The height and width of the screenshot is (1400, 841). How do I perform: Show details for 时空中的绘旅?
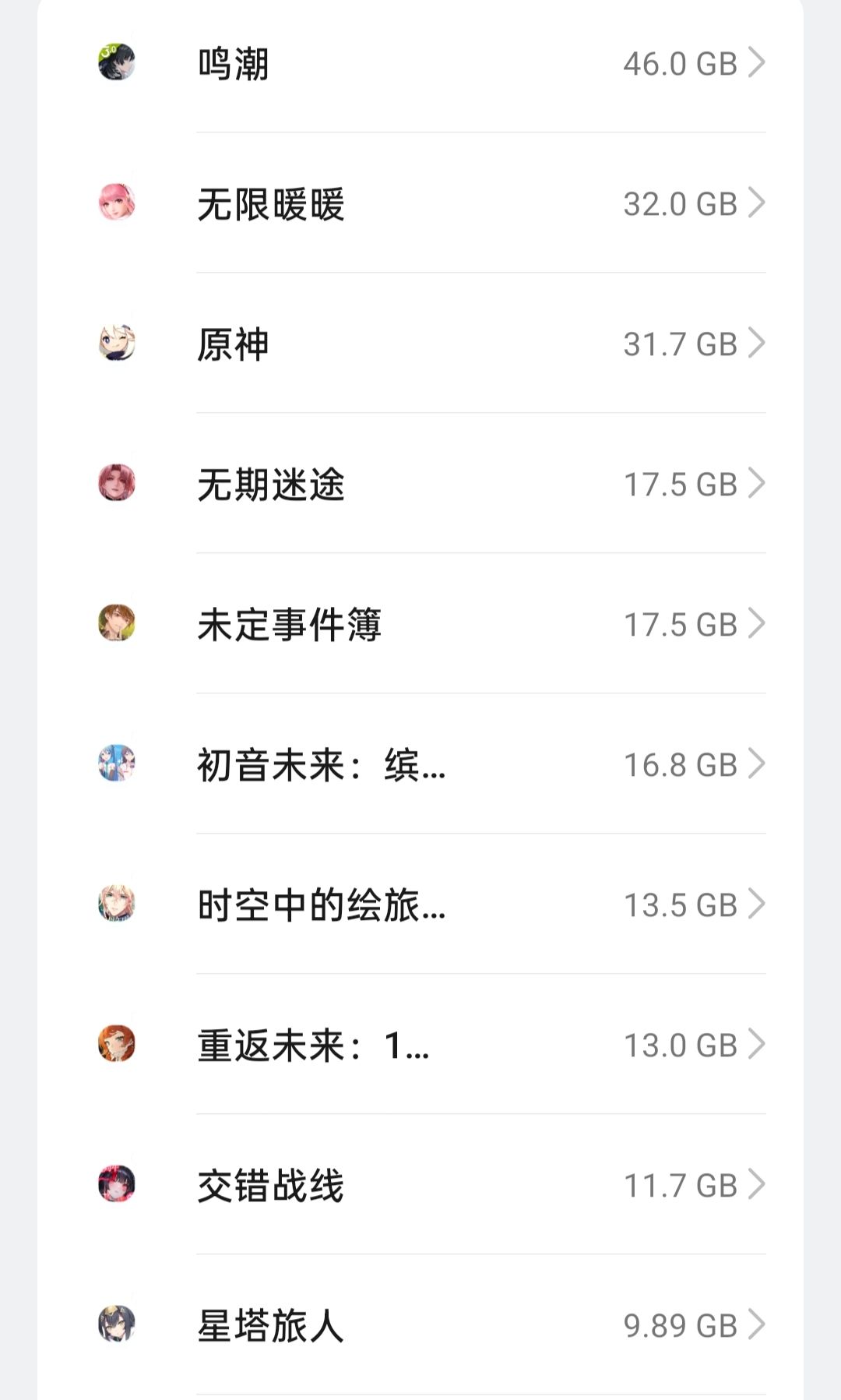tap(420, 905)
